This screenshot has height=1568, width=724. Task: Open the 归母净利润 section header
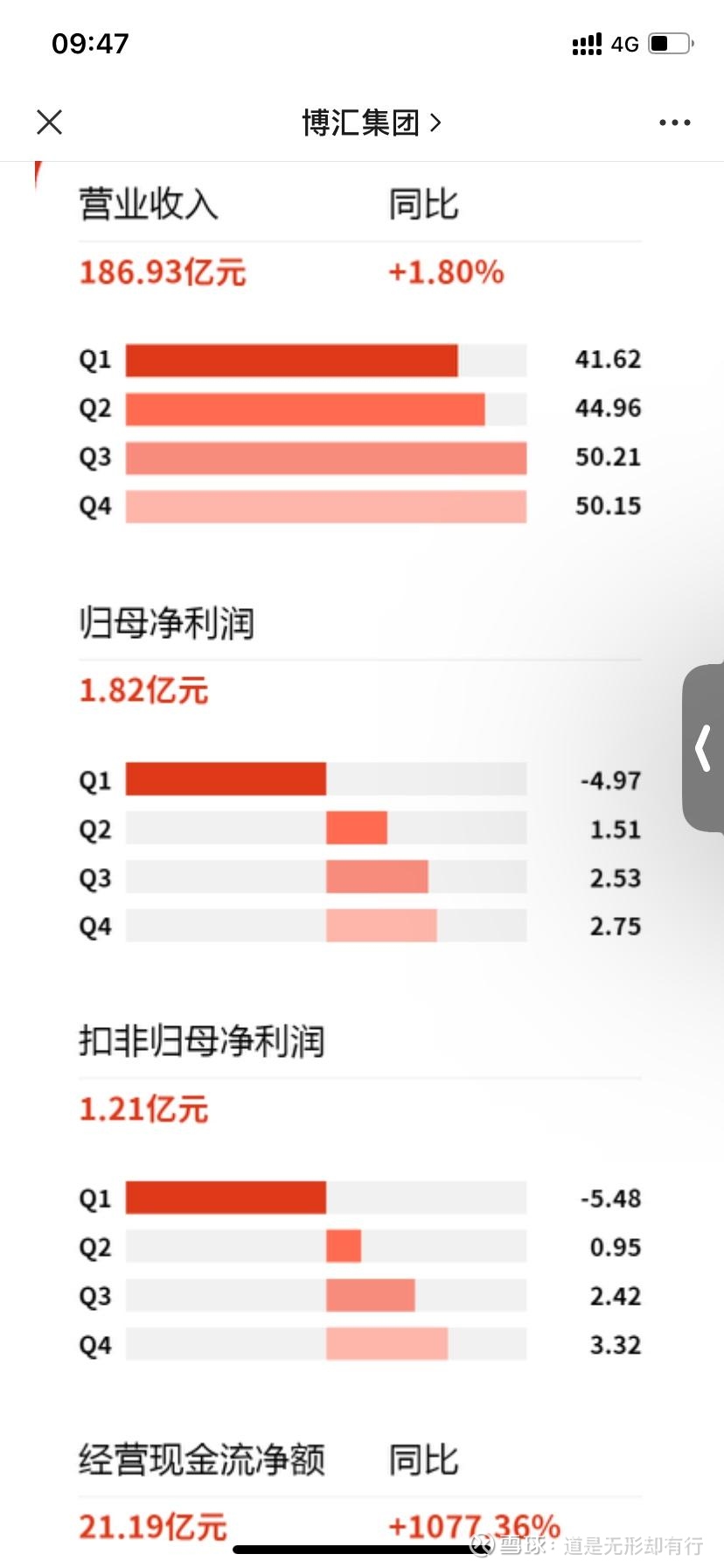tap(165, 623)
